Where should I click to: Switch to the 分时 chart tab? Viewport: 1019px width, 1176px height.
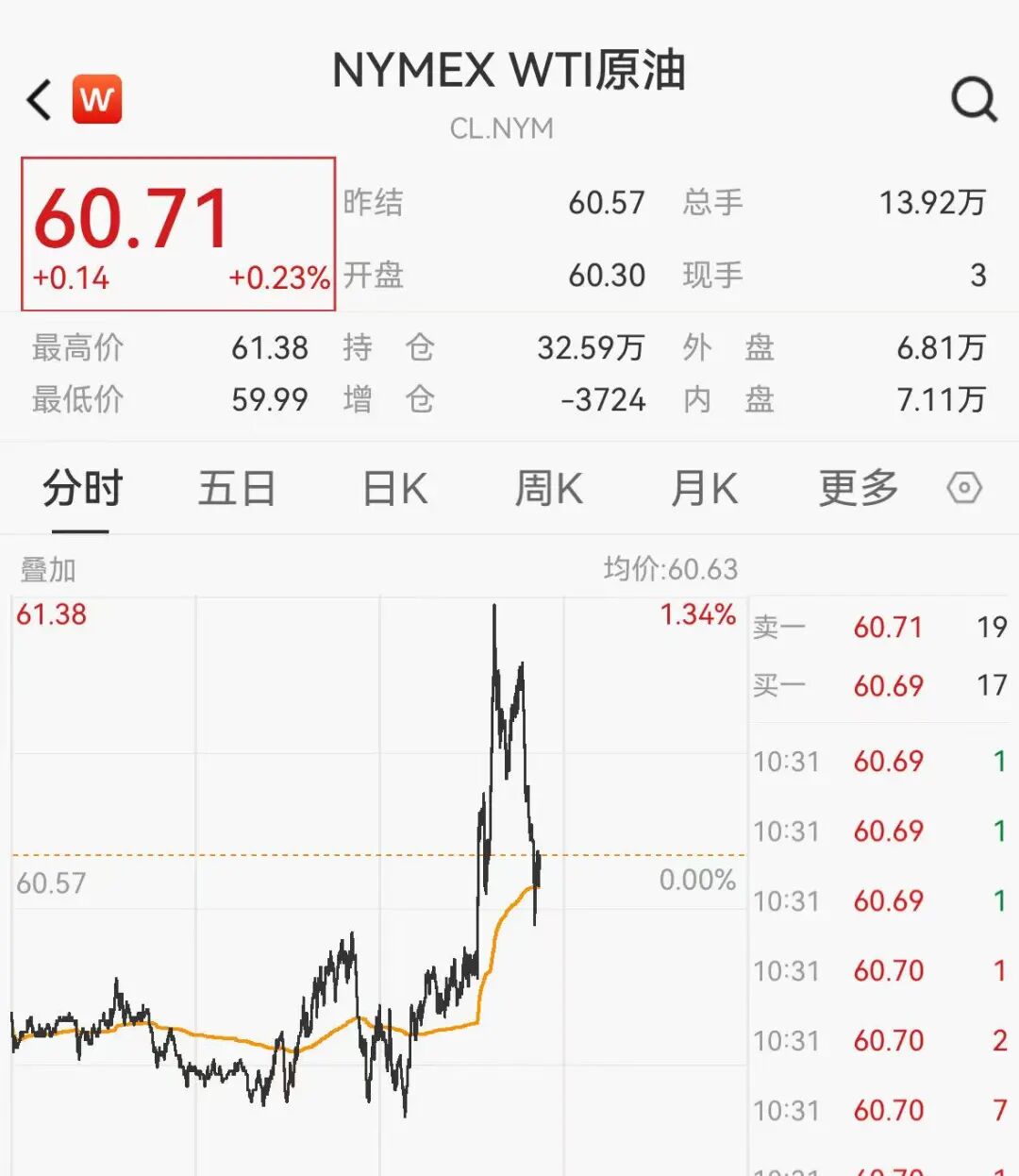(82, 489)
